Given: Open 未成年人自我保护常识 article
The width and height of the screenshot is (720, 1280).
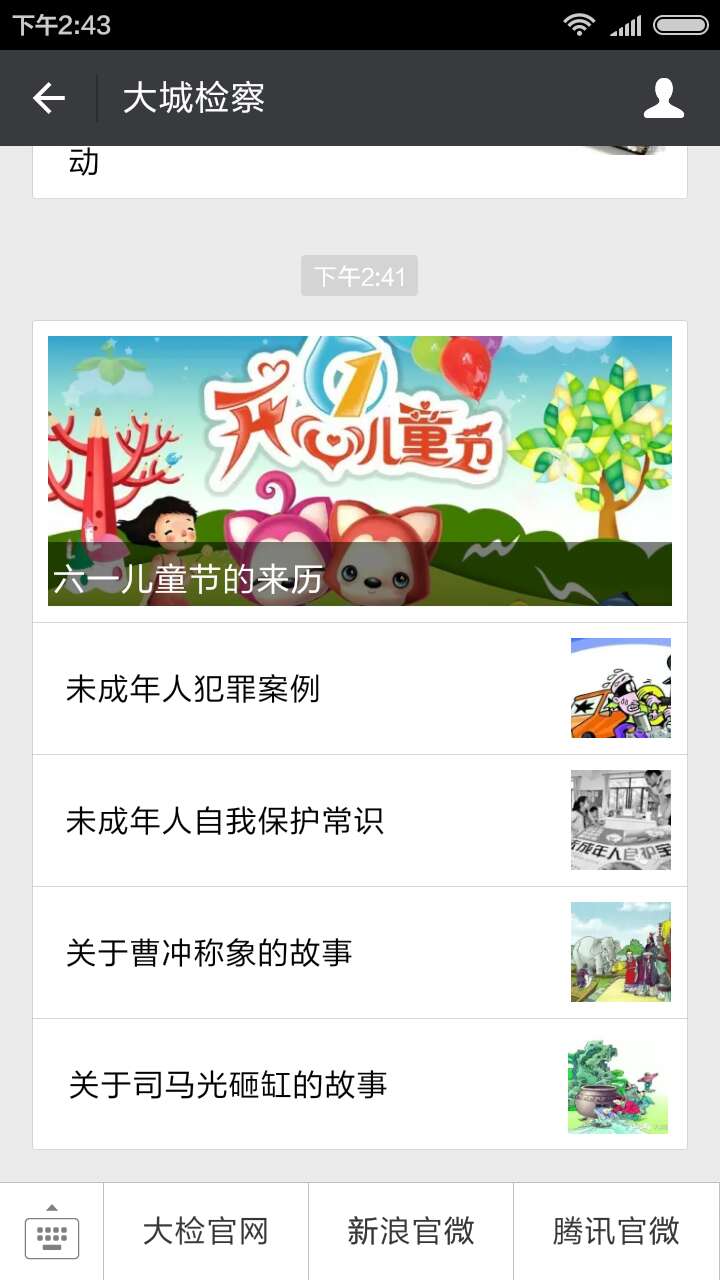Looking at the screenshot, I should 360,820.
